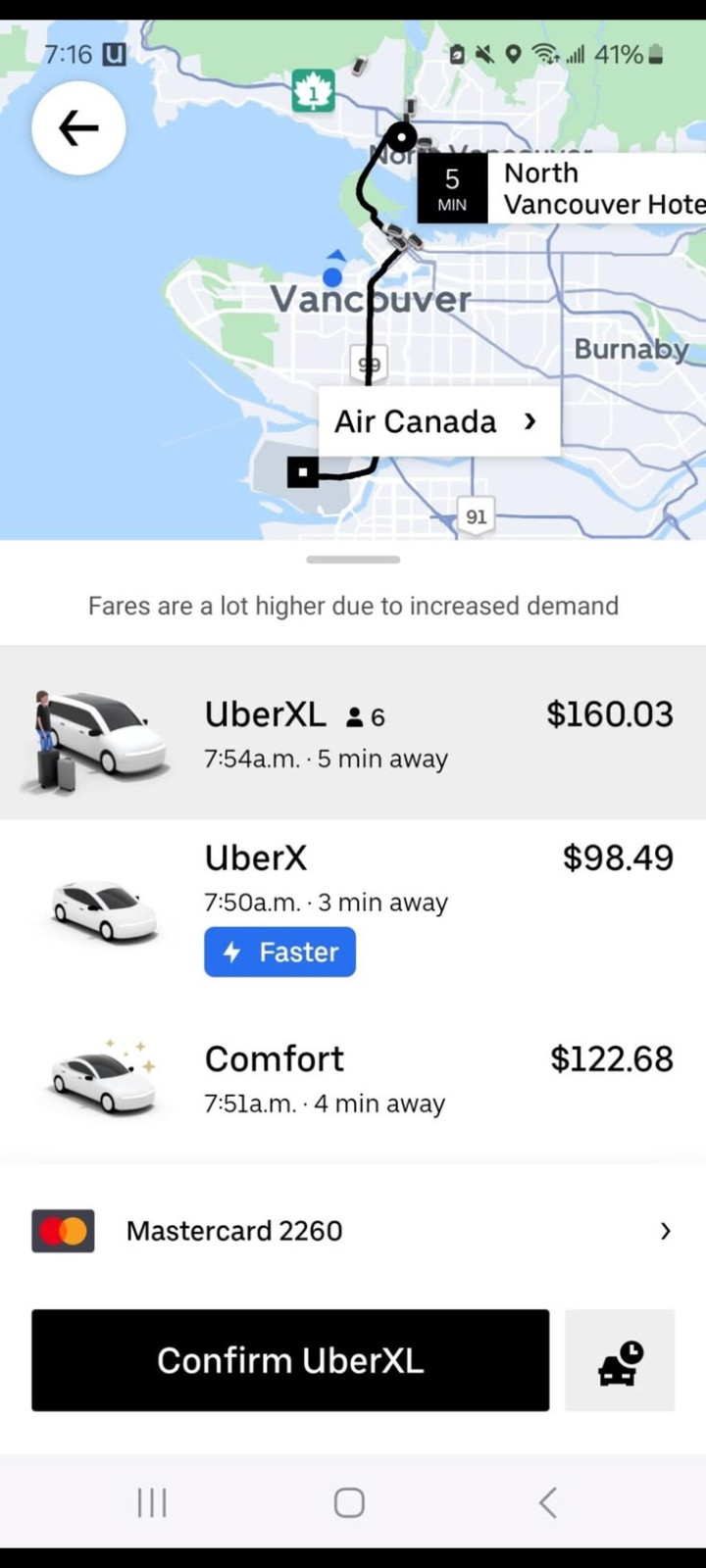Open the North Vancouver Hotel pickup label
This screenshot has height=1568, width=706.
pos(562,188)
